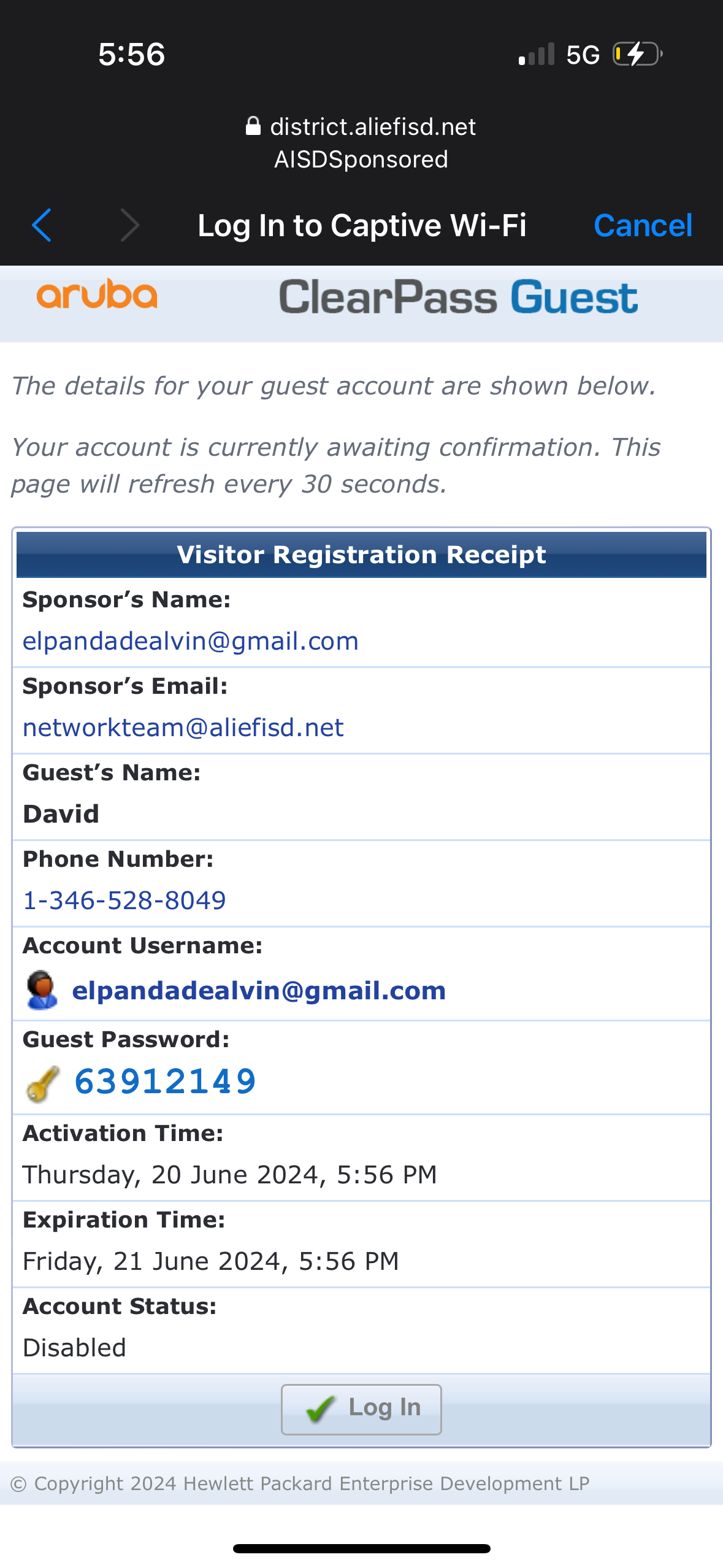Image resolution: width=723 pixels, height=1568 pixels.
Task: Go back to the previous captive page
Action: click(42, 225)
